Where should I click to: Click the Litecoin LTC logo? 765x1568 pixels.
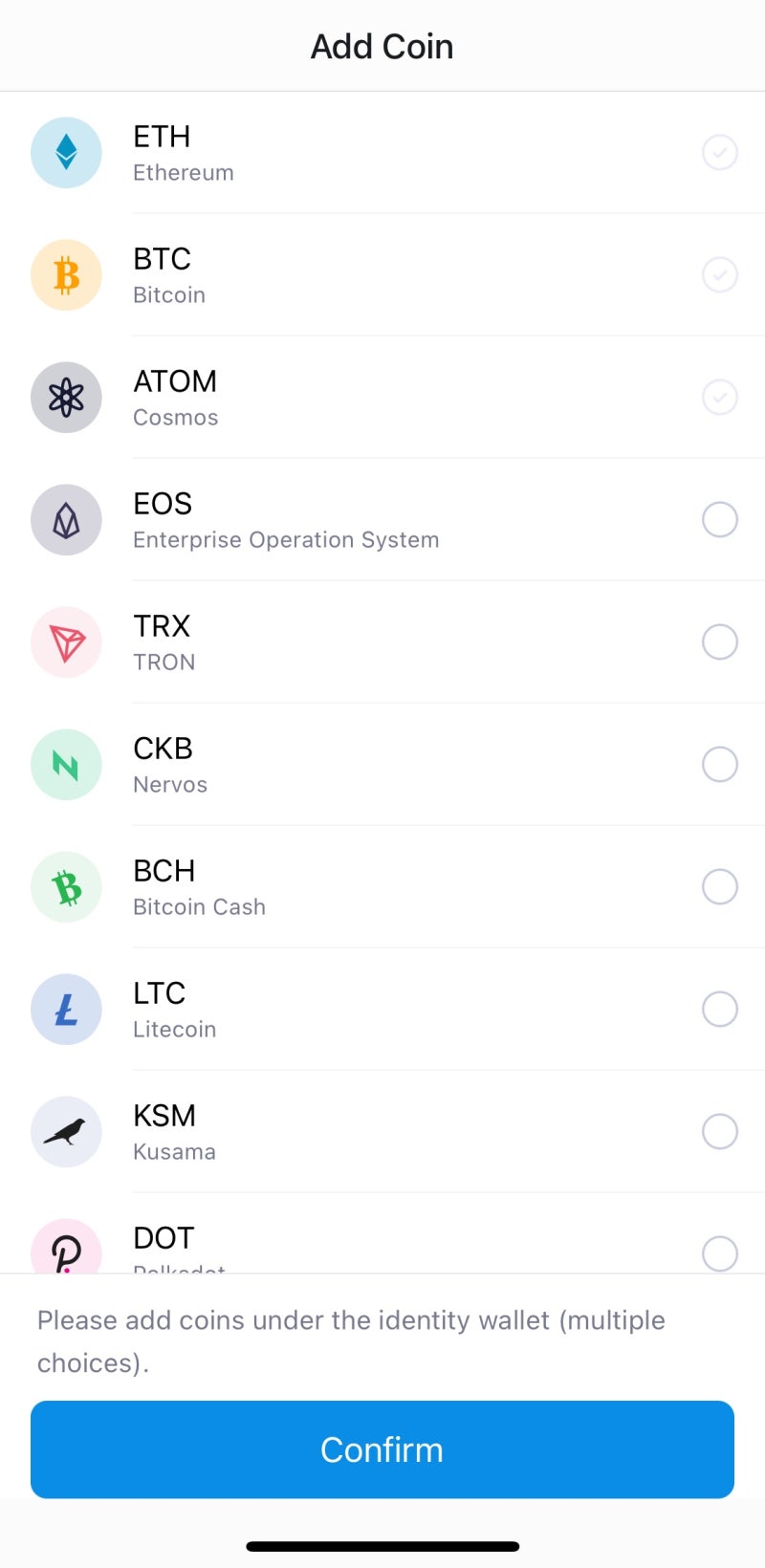pos(66,1009)
